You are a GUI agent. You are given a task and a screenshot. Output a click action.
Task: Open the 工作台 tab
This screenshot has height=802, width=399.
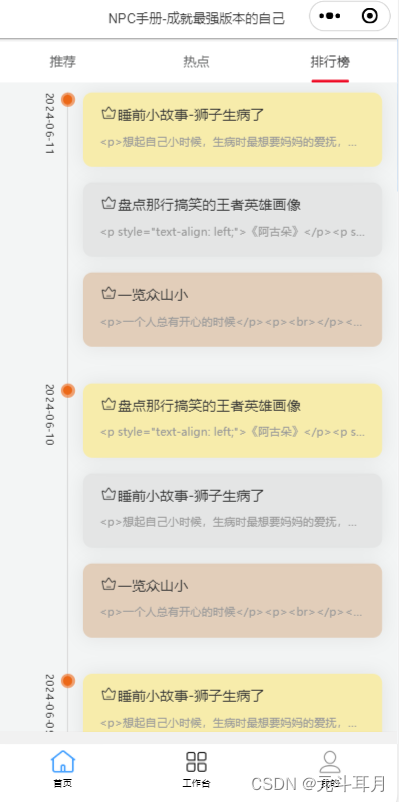point(196,768)
